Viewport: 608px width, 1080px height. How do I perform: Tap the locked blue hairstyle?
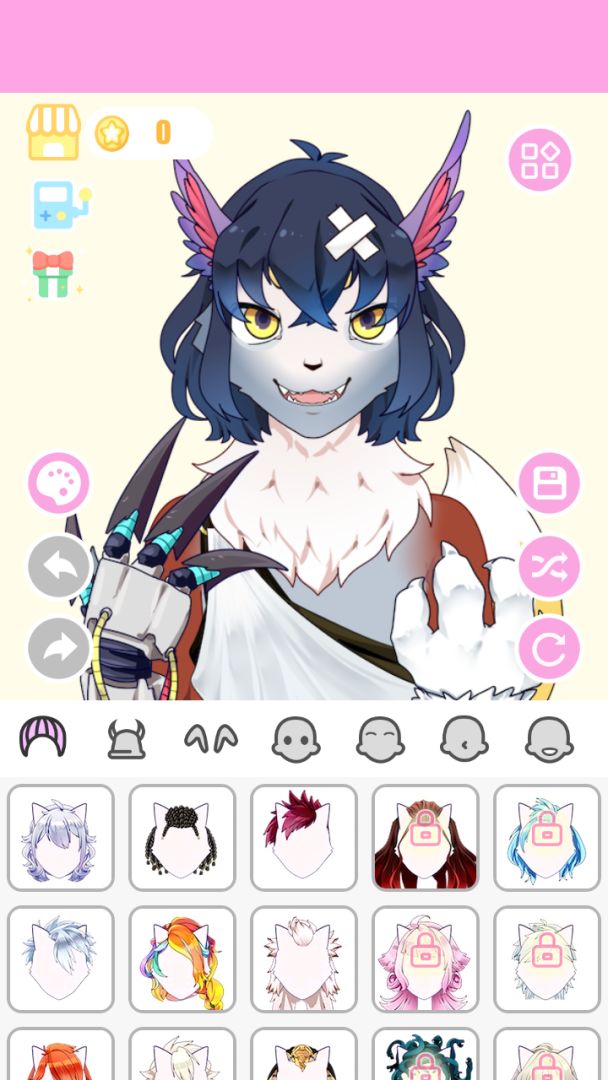[546, 838]
